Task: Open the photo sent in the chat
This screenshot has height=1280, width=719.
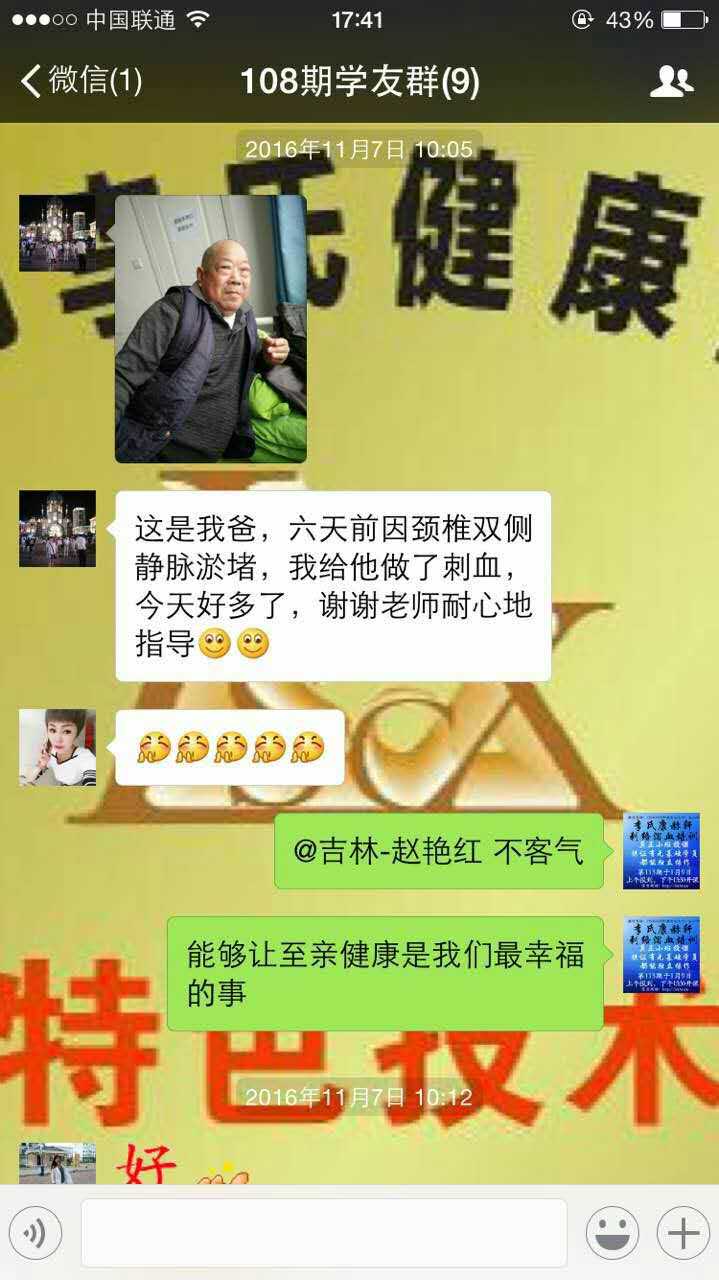Action: point(210,329)
